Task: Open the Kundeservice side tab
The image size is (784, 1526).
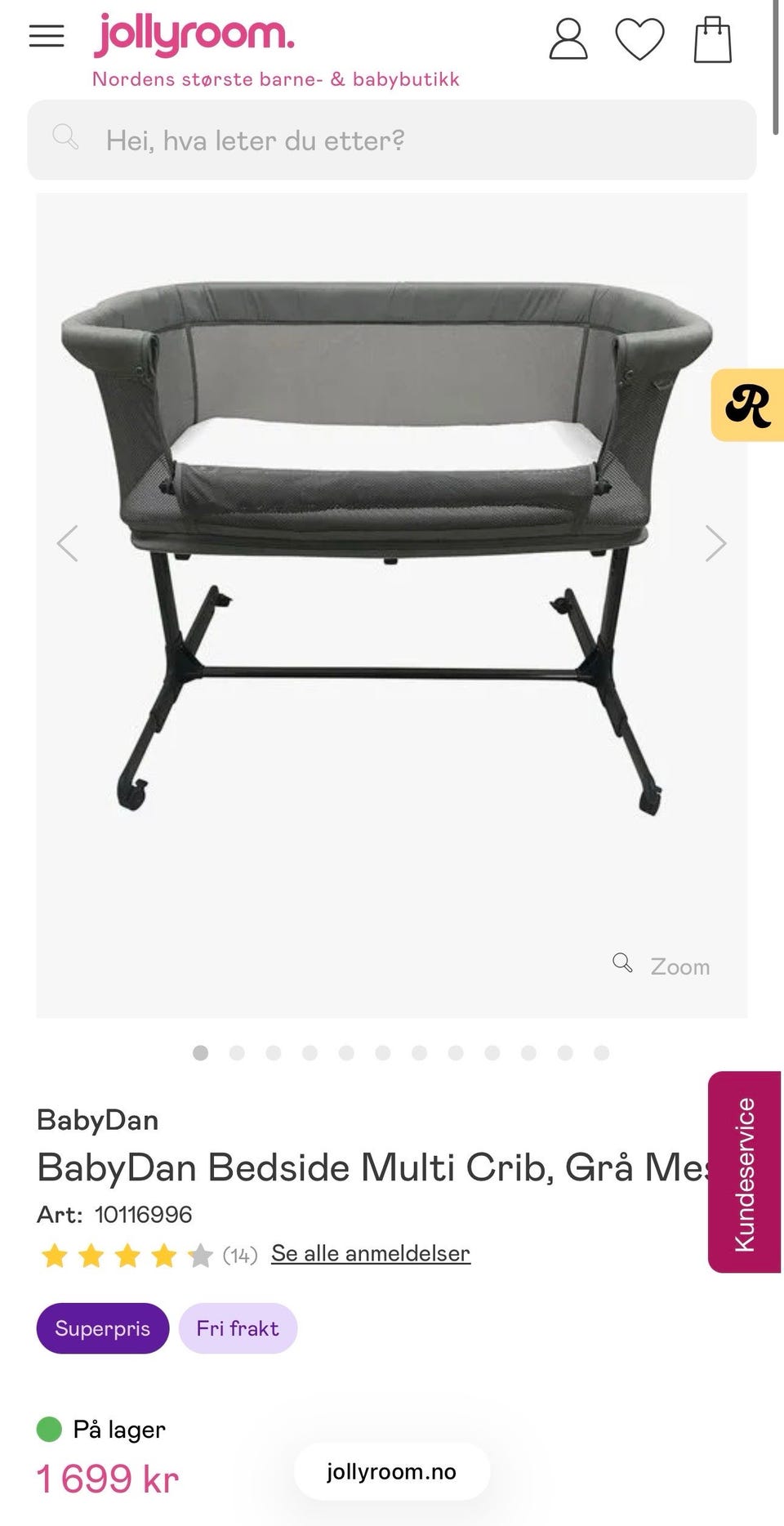Action: [x=744, y=1172]
